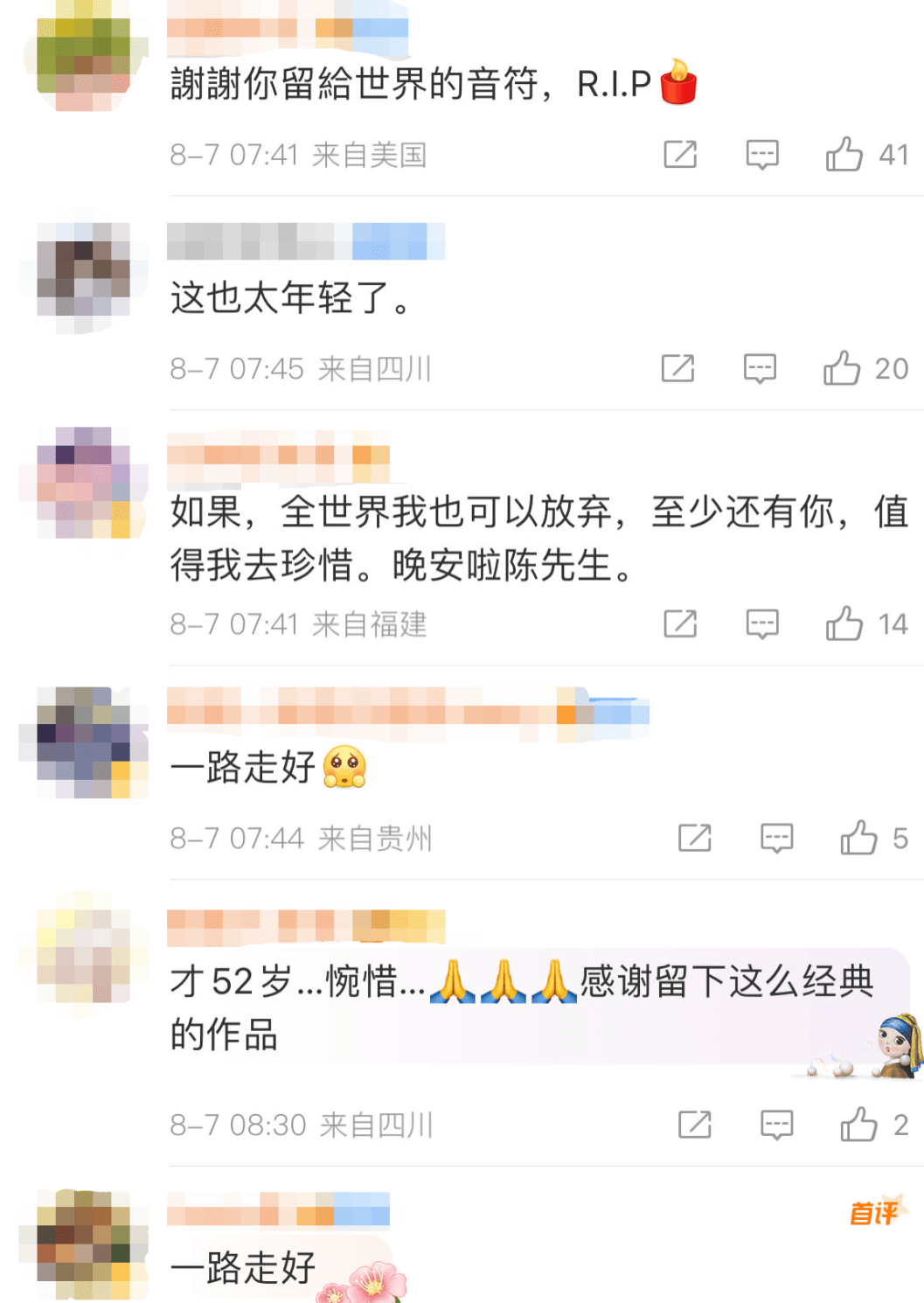Repost the comment ending '晚安啦陈先生'
This screenshot has height=1303, width=924.
pos(680,624)
